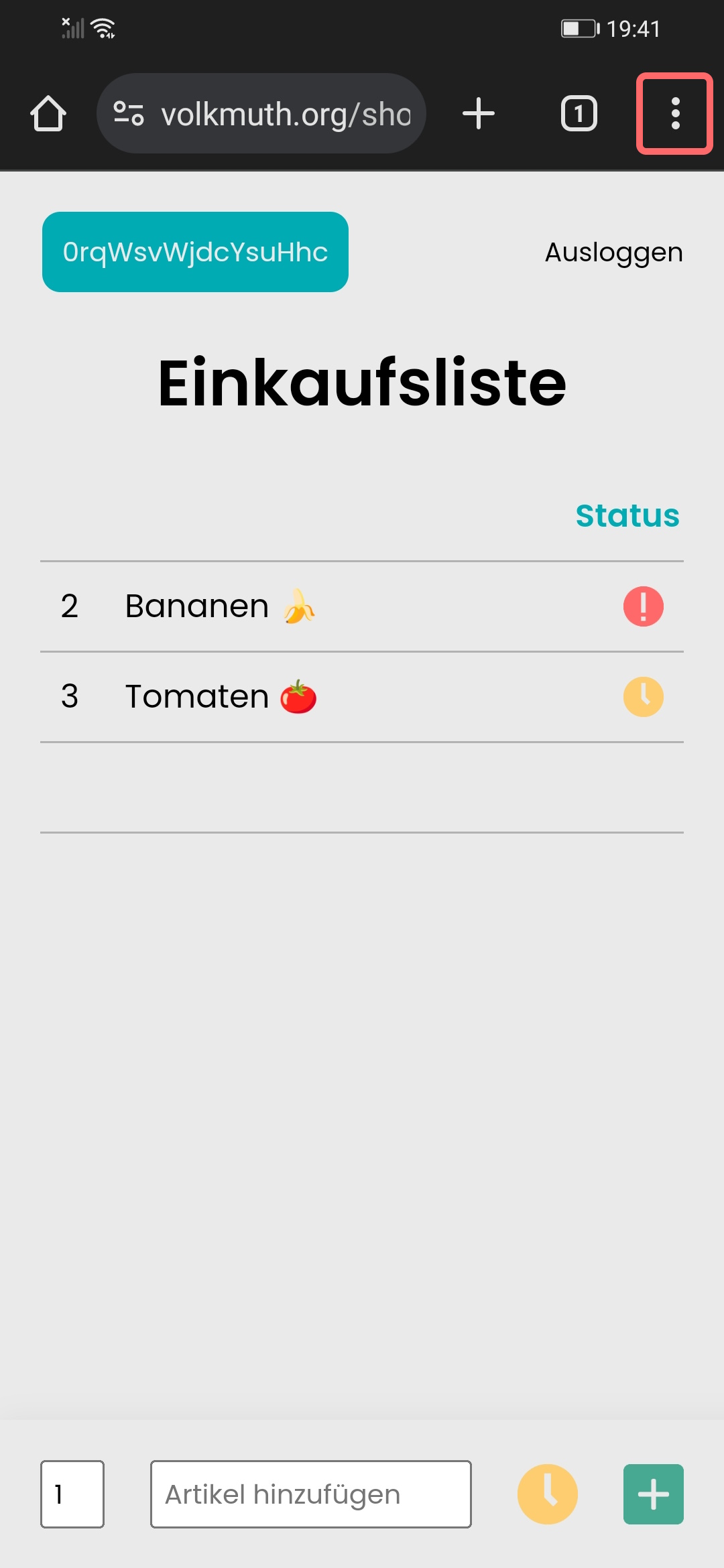
Task: Tap the yellow clock priority button at bottom
Action: tap(548, 1494)
